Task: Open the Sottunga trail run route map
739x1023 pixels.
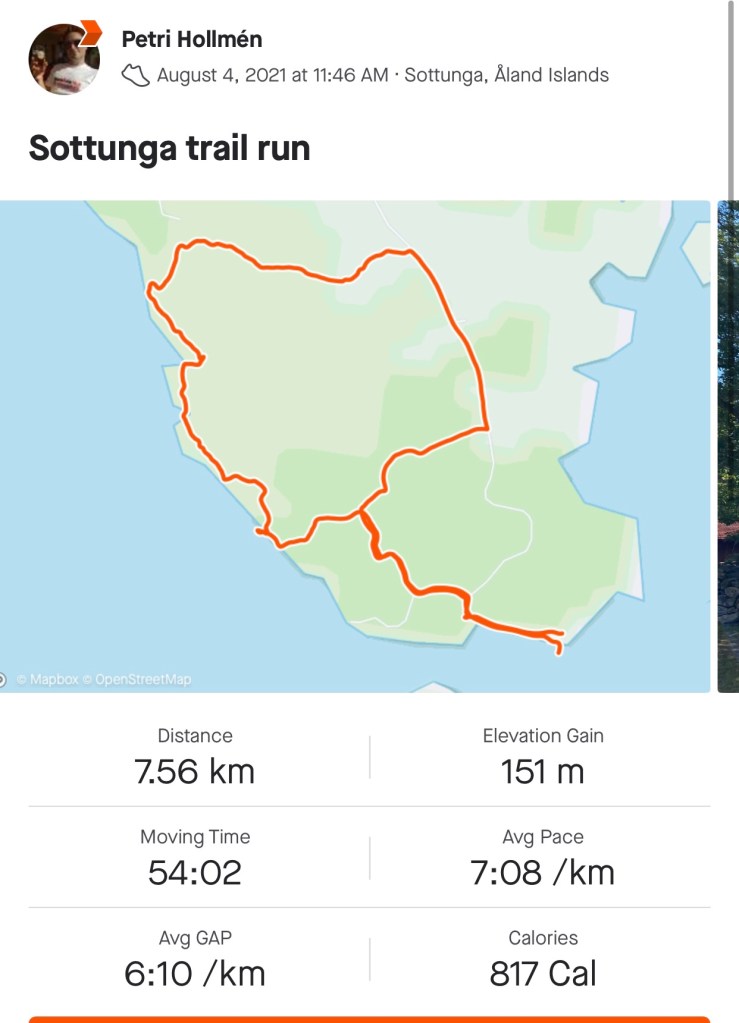Action: 355,445
